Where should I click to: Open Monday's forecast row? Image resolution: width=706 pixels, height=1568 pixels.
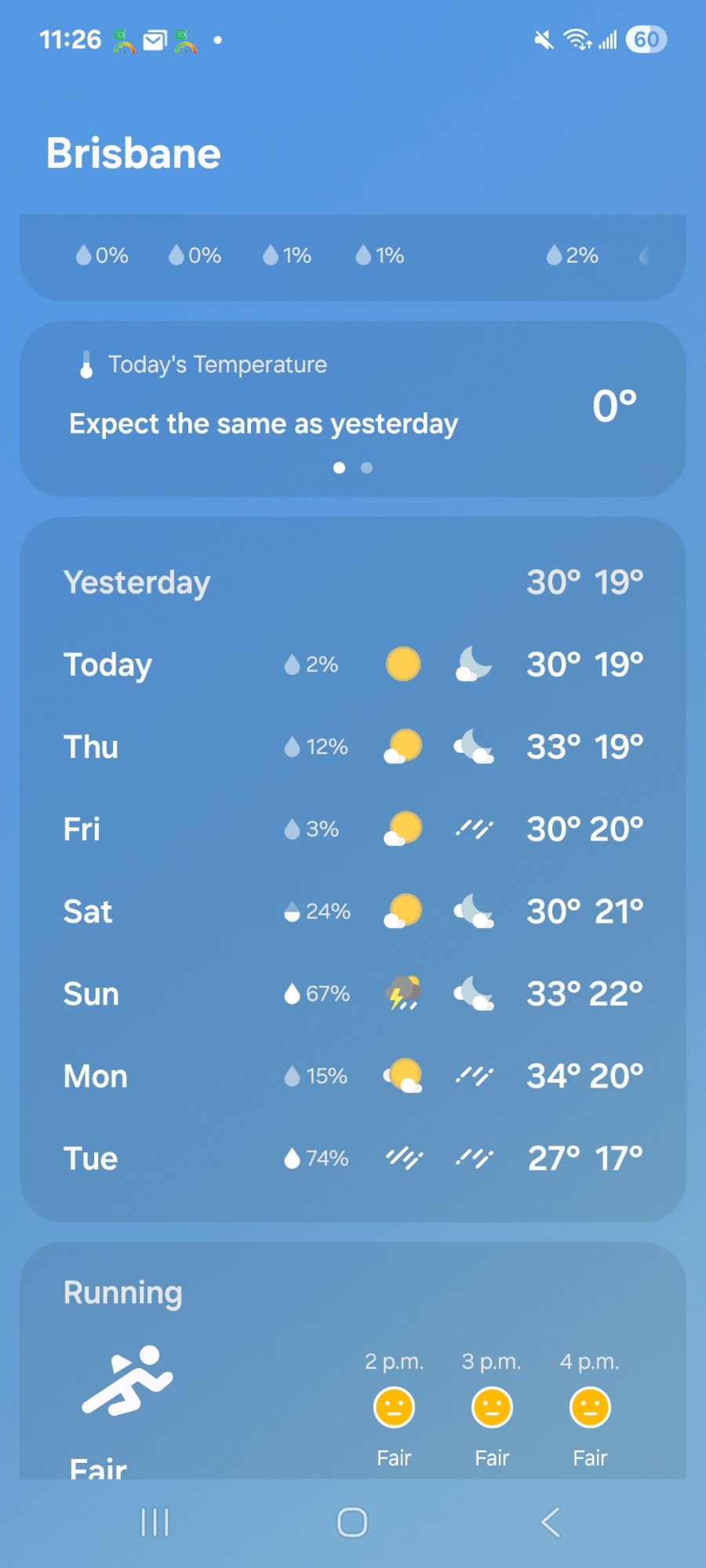coord(353,1076)
